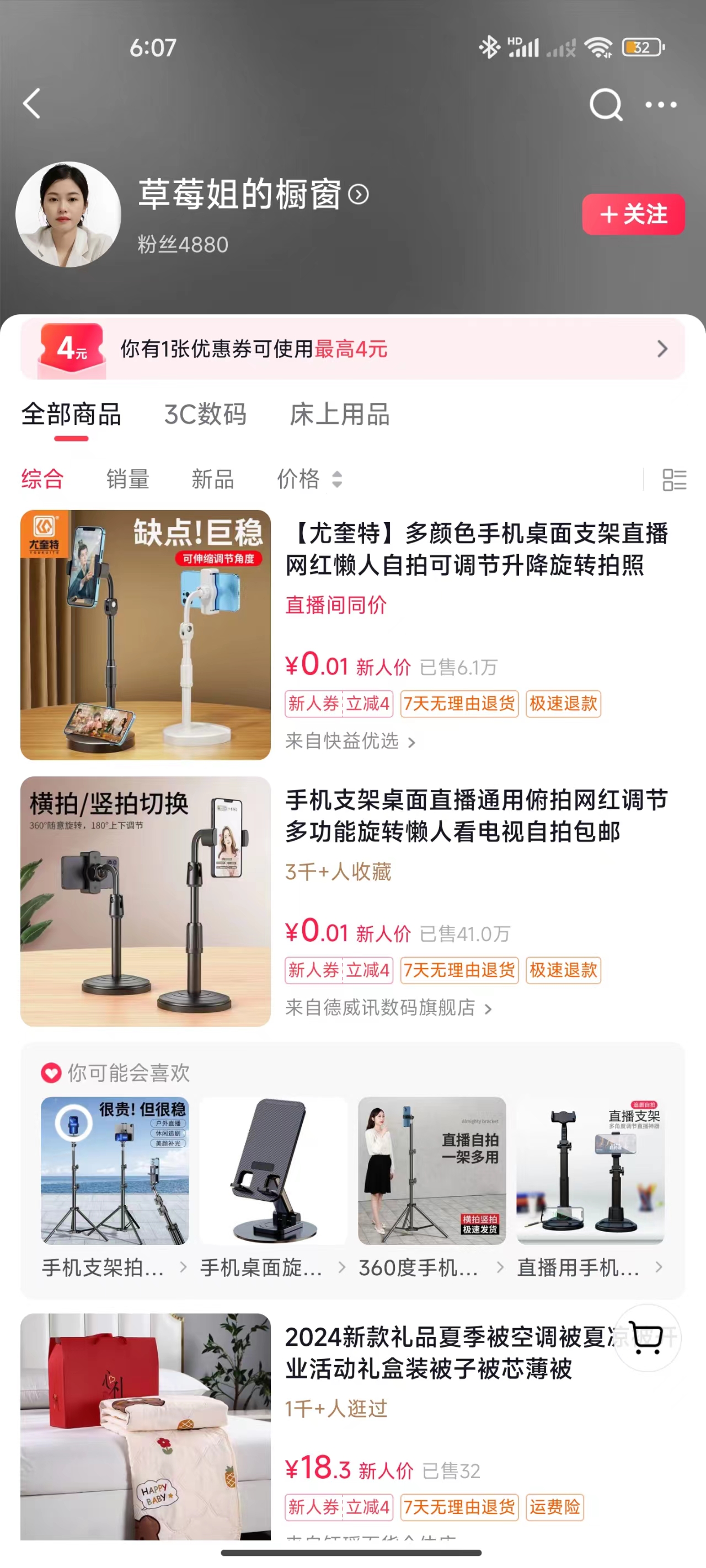Sort products by 销量
This screenshot has height=1568, width=706.
[x=127, y=479]
